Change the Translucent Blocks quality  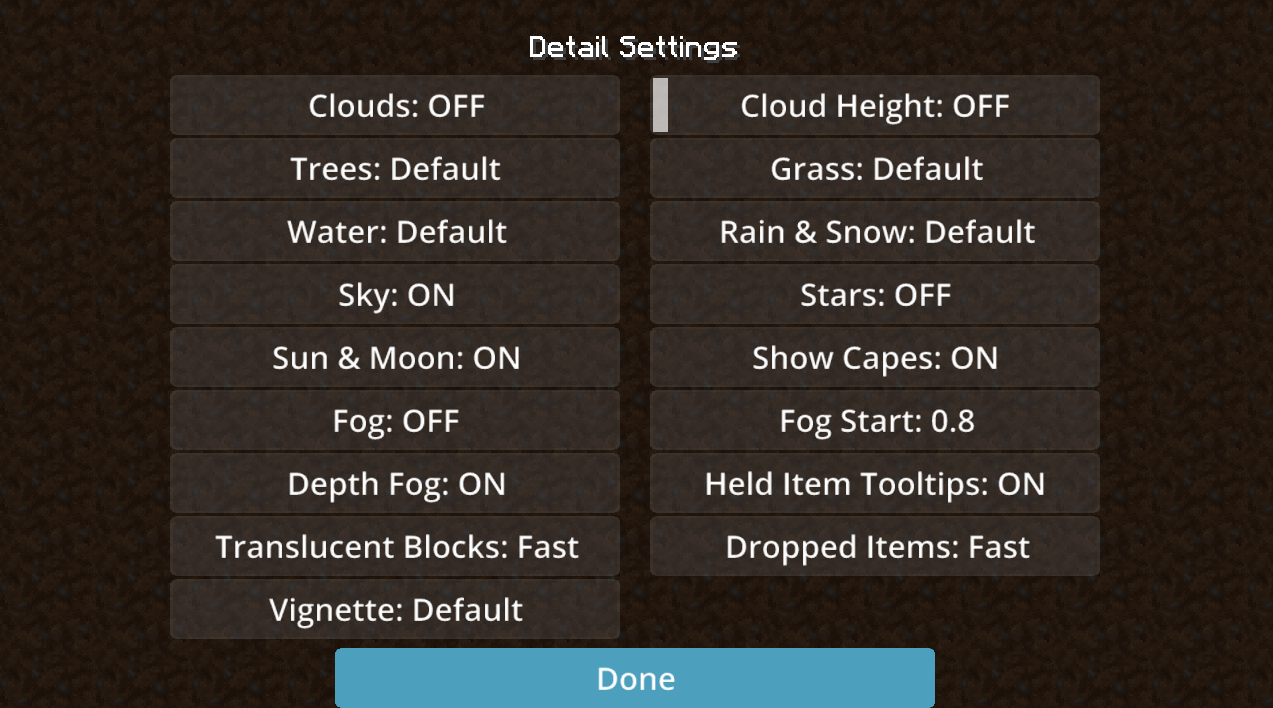(395, 546)
